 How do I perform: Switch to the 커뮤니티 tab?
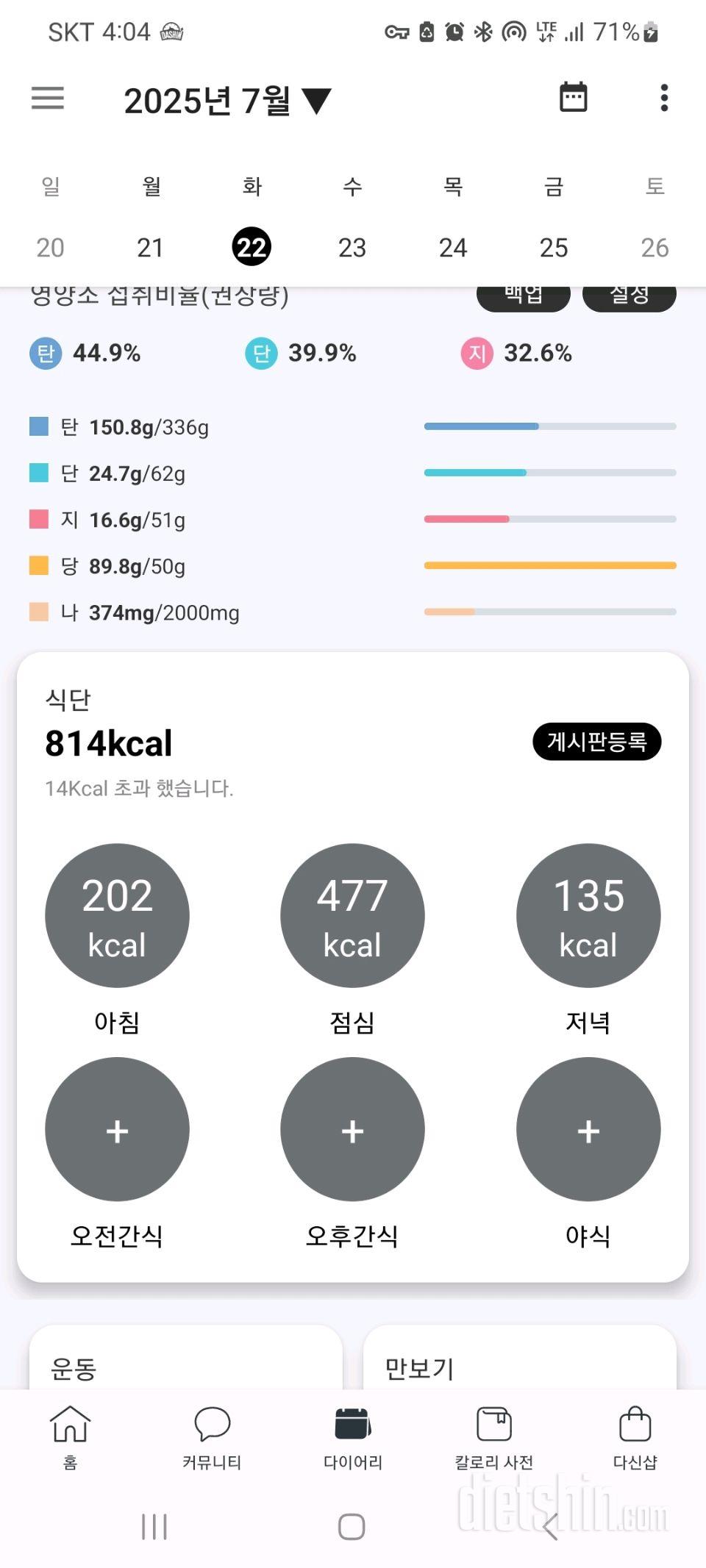tap(212, 1436)
